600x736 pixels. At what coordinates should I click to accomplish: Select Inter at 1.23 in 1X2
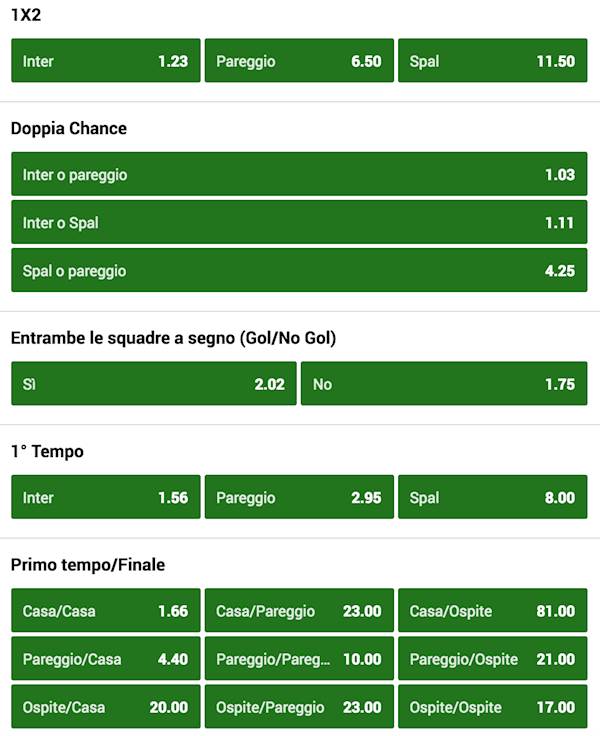pos(105,61)
